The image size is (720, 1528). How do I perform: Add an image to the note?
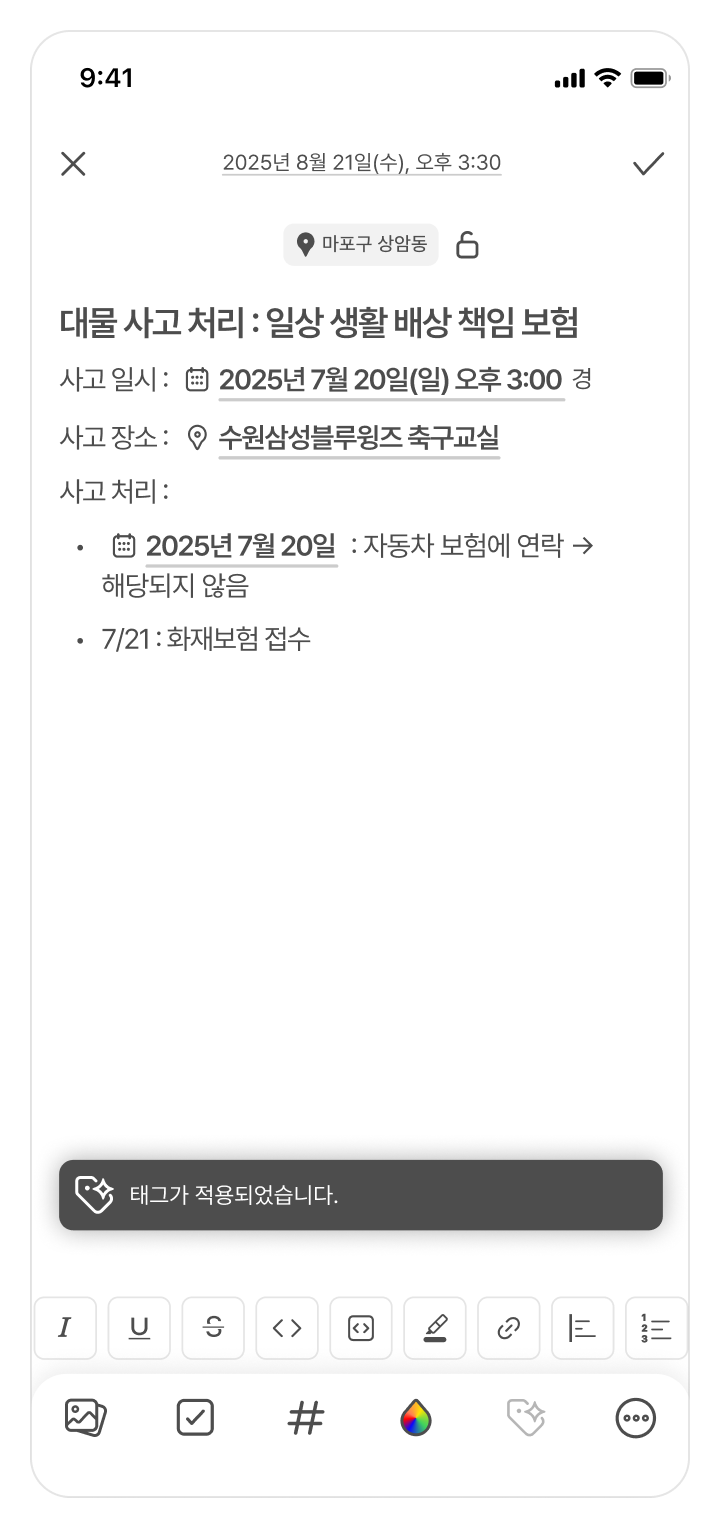[85, 1418]
